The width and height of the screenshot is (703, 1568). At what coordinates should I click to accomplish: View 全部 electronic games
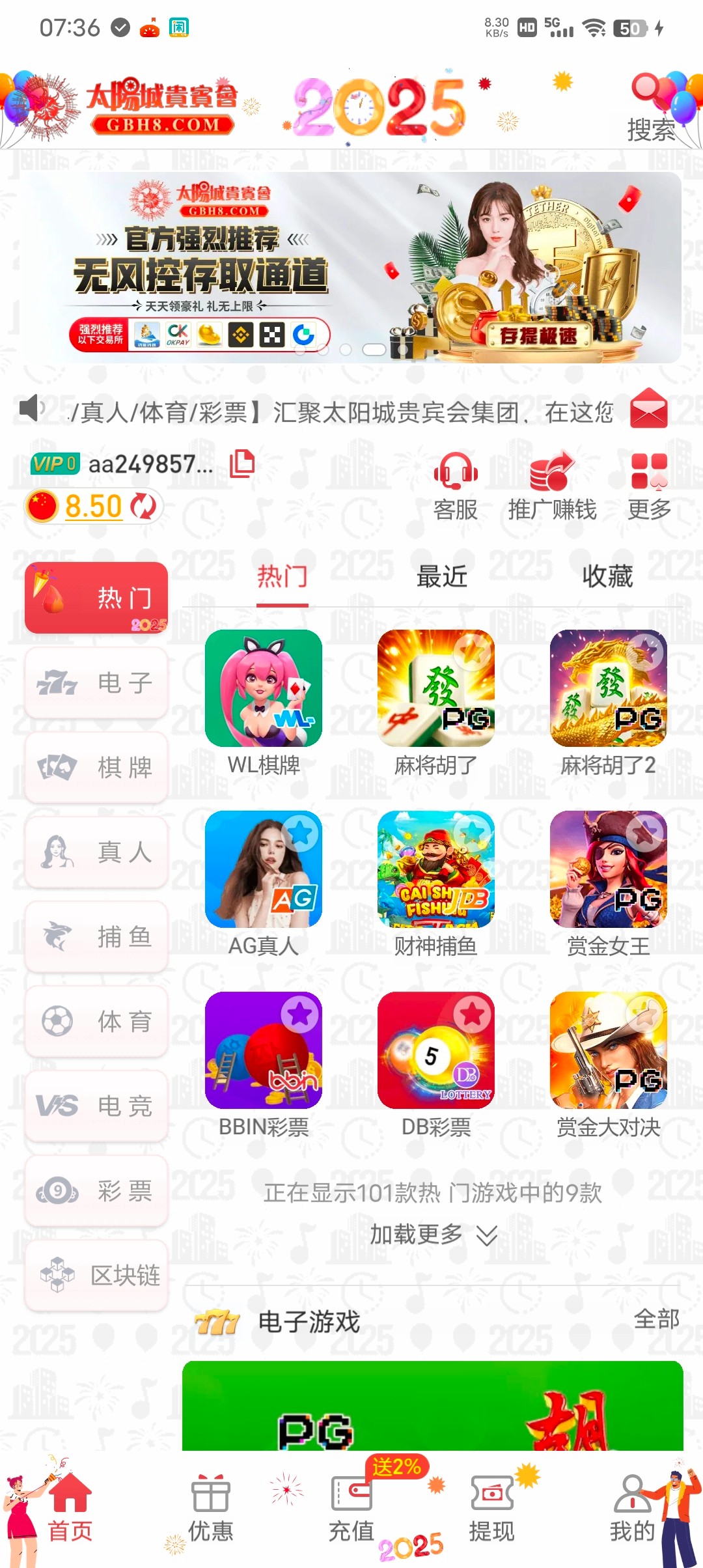(656, 1319)
